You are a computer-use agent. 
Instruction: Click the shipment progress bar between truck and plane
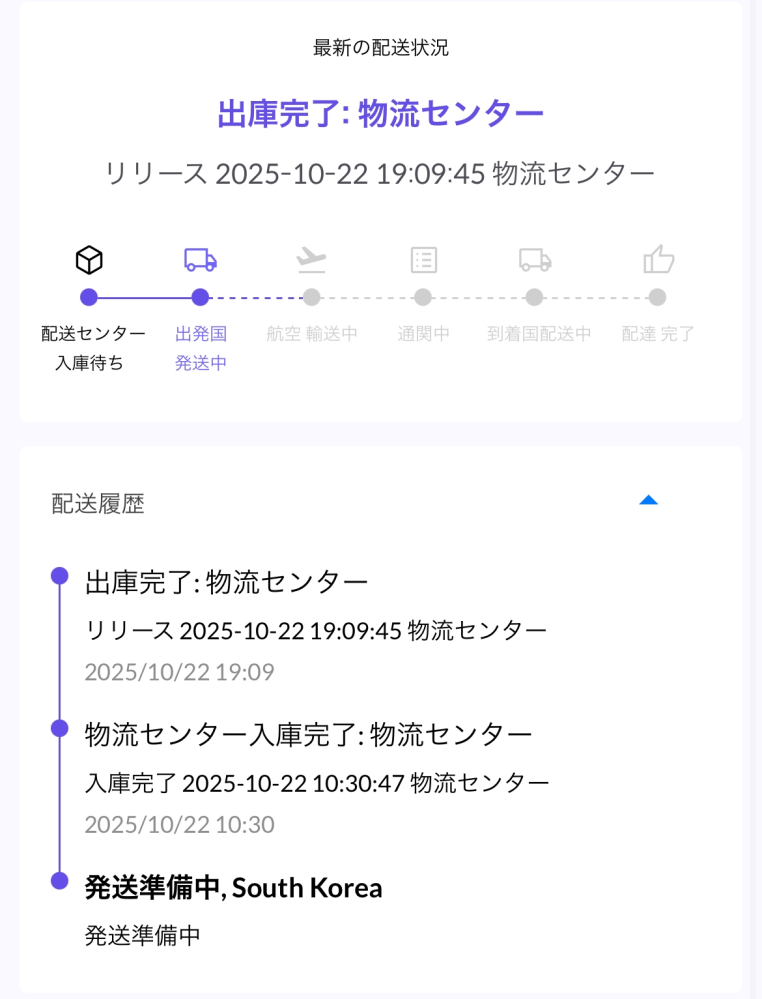256,297
